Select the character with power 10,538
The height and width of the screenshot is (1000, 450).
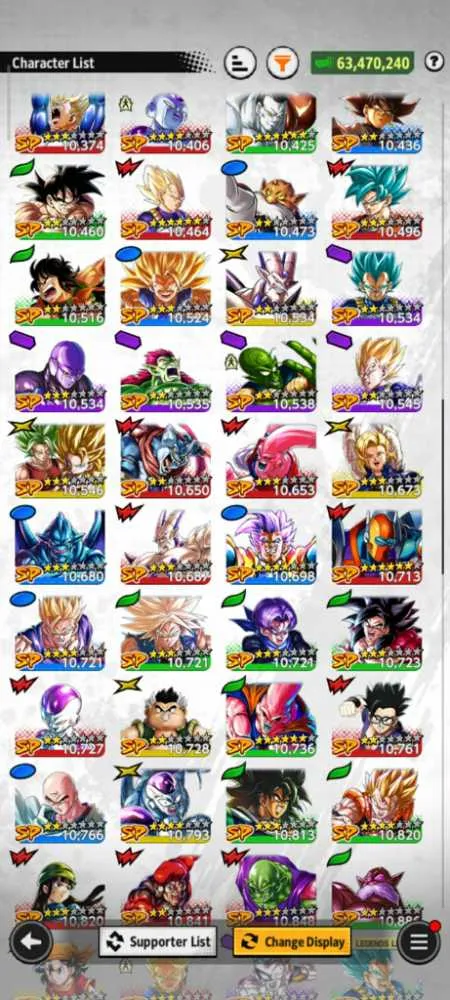click(271, 374)
